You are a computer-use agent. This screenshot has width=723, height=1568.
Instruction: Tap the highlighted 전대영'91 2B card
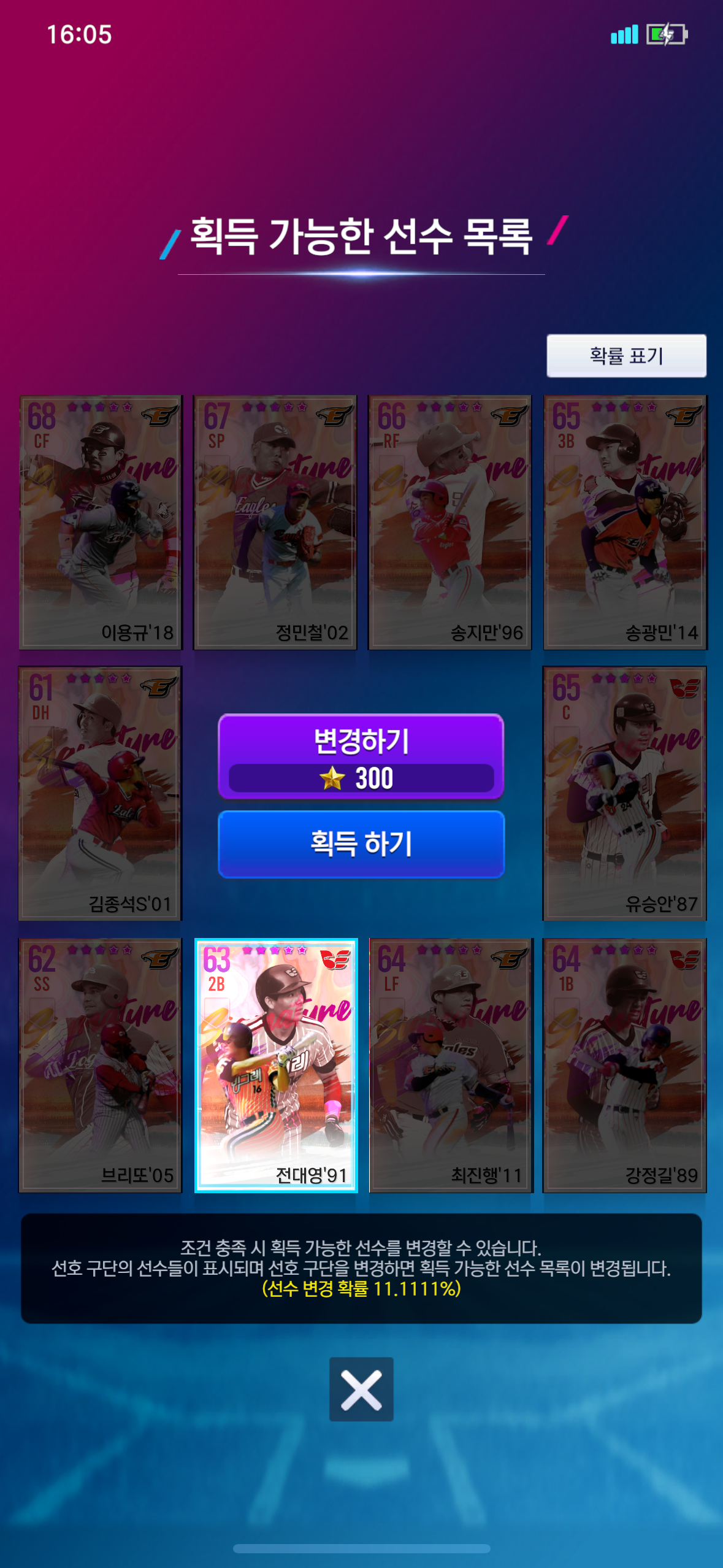click(276, 1065)
